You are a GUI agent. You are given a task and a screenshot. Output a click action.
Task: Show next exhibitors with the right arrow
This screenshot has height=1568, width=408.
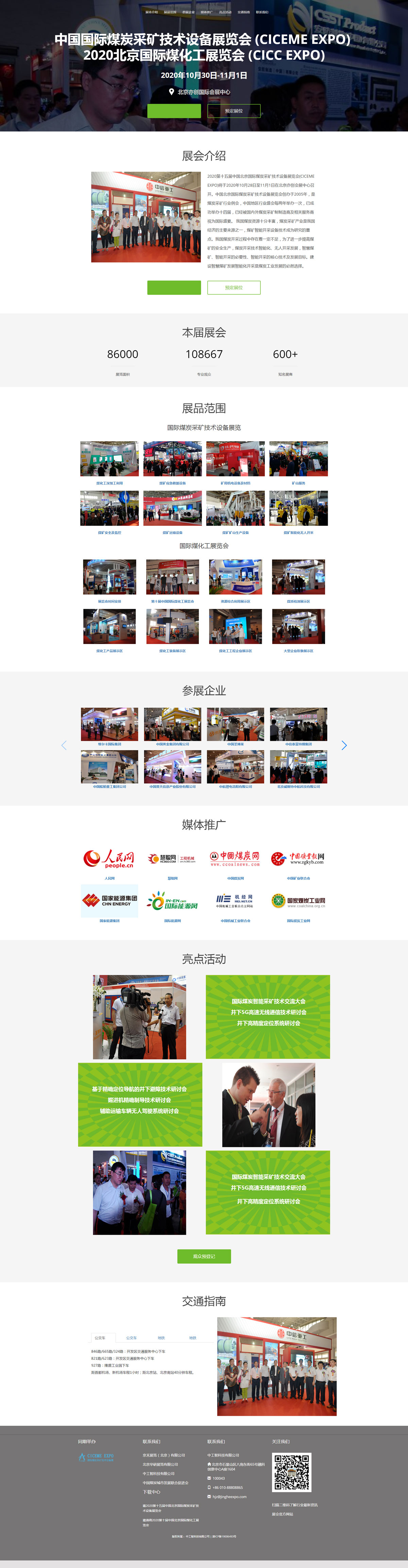point(344,745)
